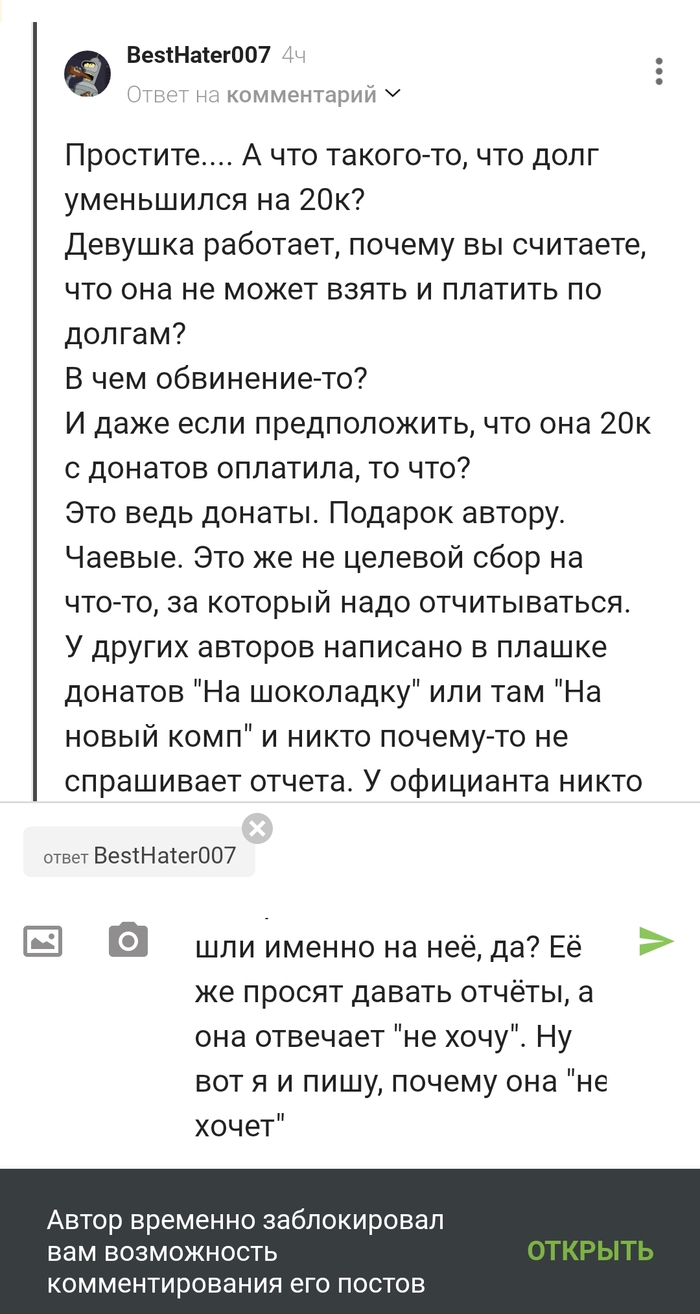Open BestHater007's profile avatar
The width and height of the screenshot is (700, 1314).
pyautogui.click(x=87, y=73)
